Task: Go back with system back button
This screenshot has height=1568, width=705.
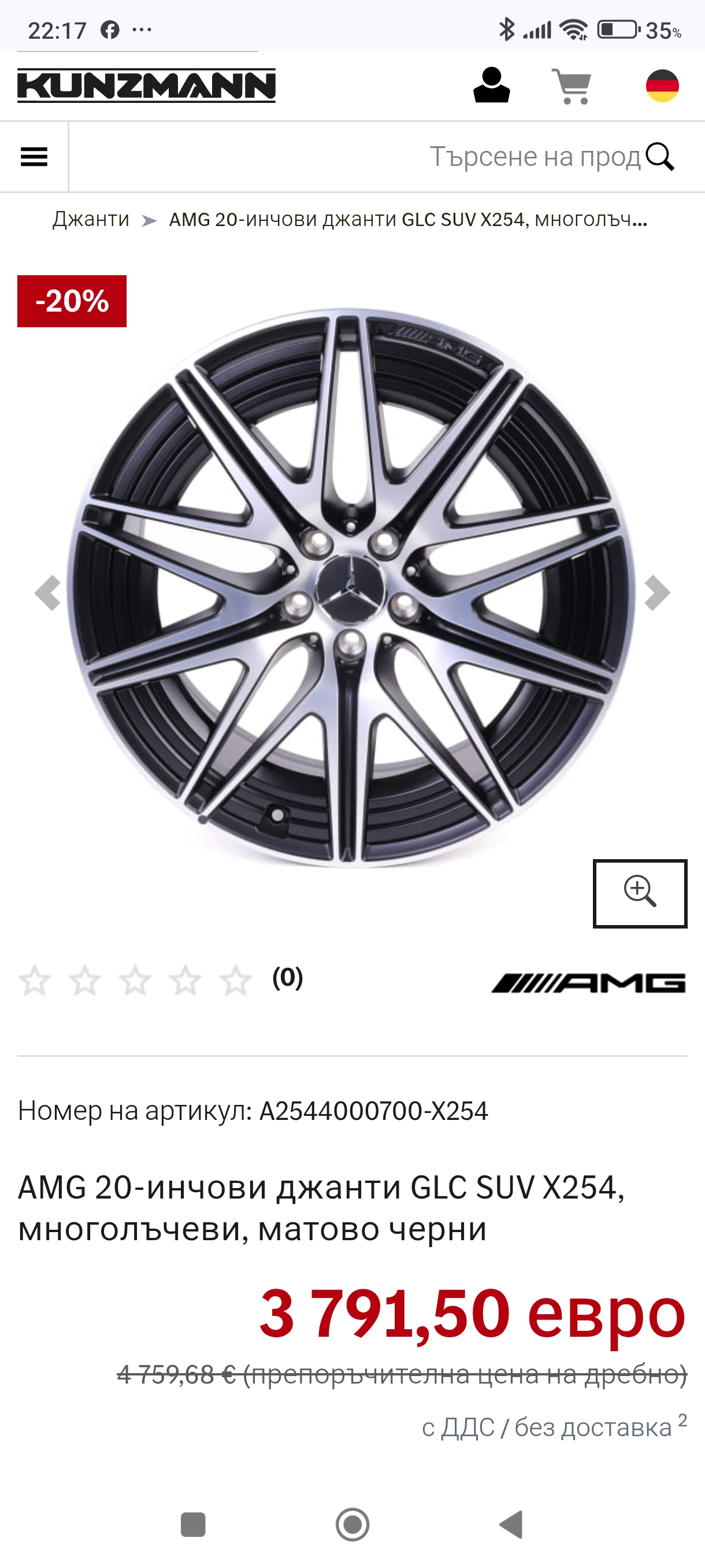Action: tap(511, 1524)
